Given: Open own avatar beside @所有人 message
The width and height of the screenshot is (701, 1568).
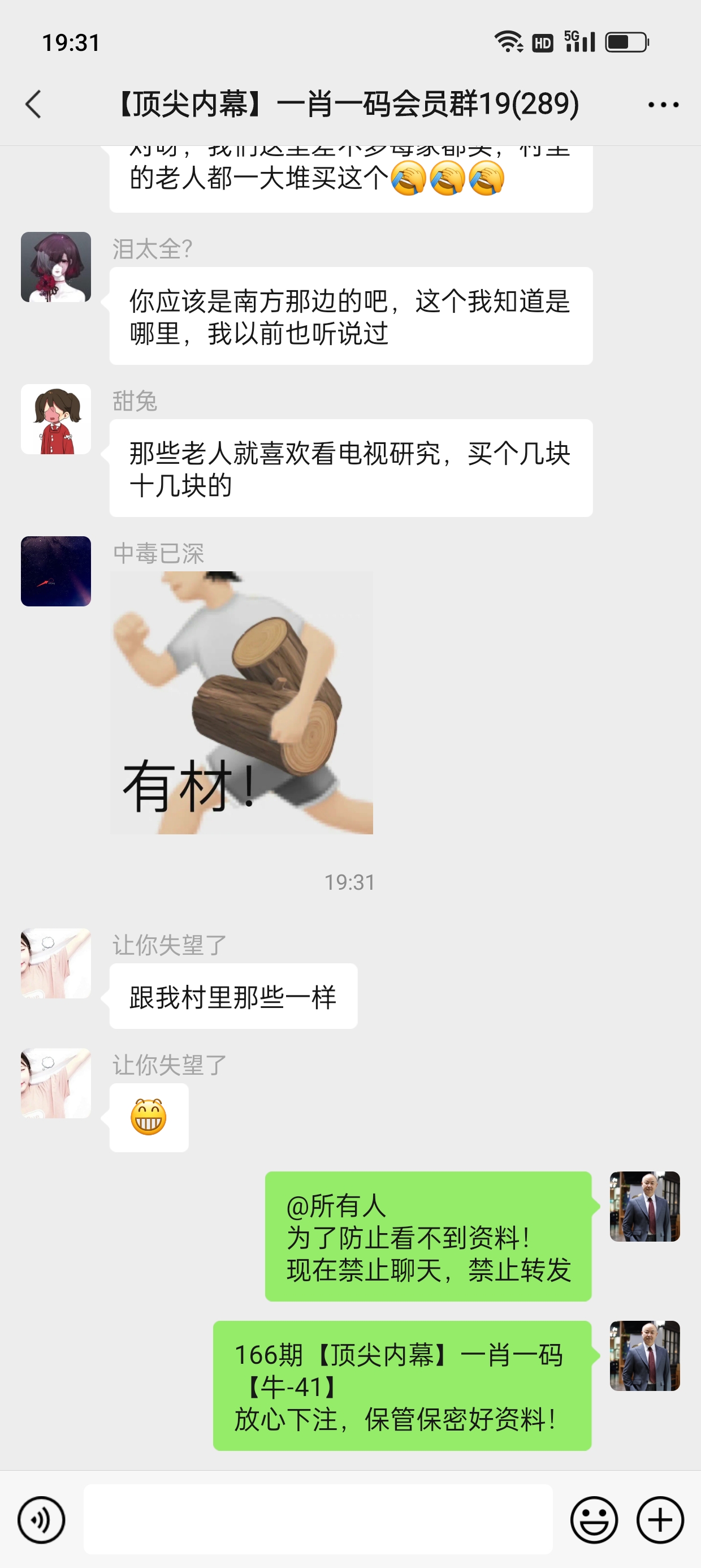Looking at the screenshot, I should pyautogui.click(x=644, y=1207).
